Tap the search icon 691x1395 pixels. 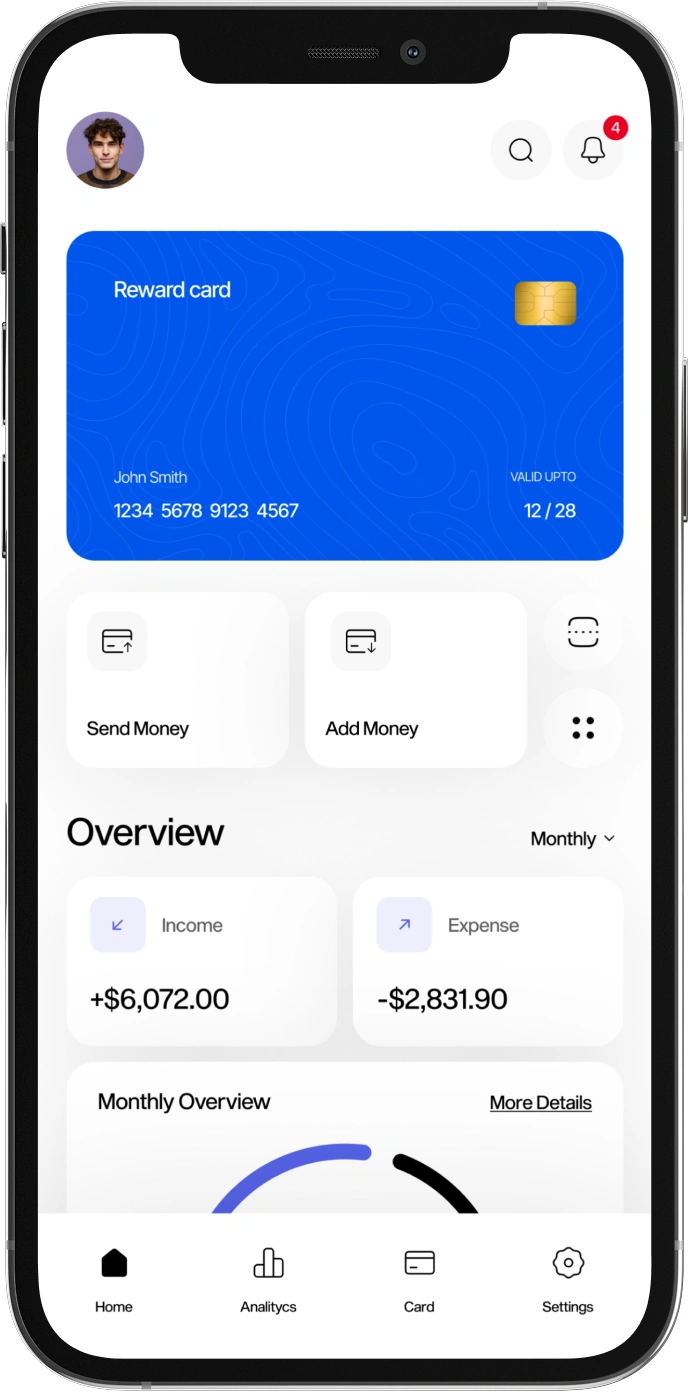520,150
